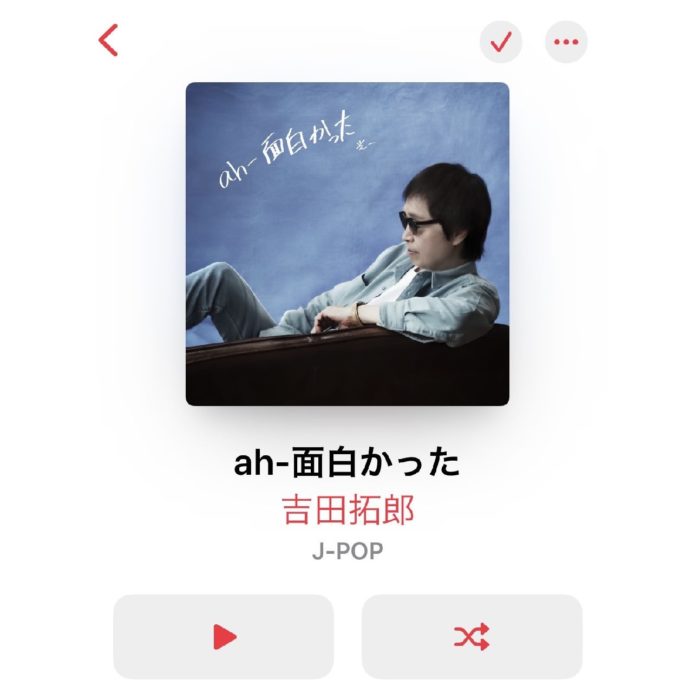Go back using the red arrow

coord(108,40)
